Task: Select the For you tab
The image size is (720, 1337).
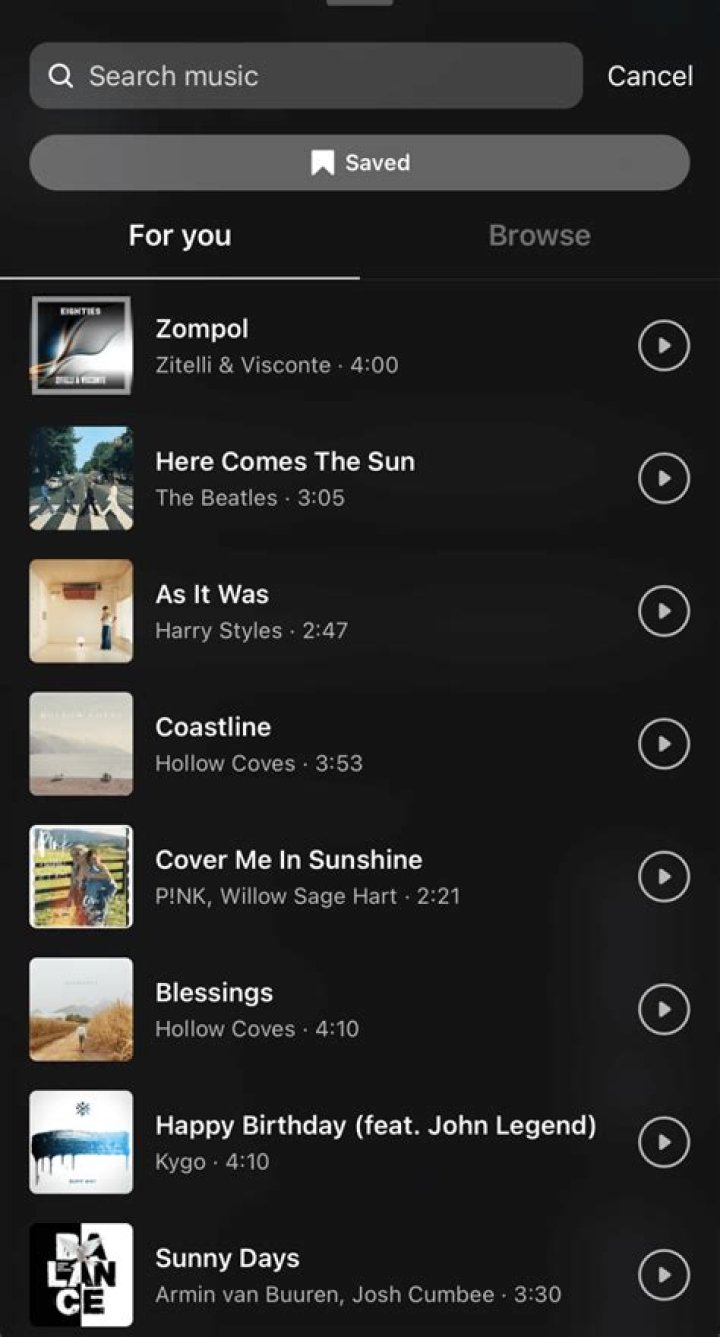Action: [180, 235]
